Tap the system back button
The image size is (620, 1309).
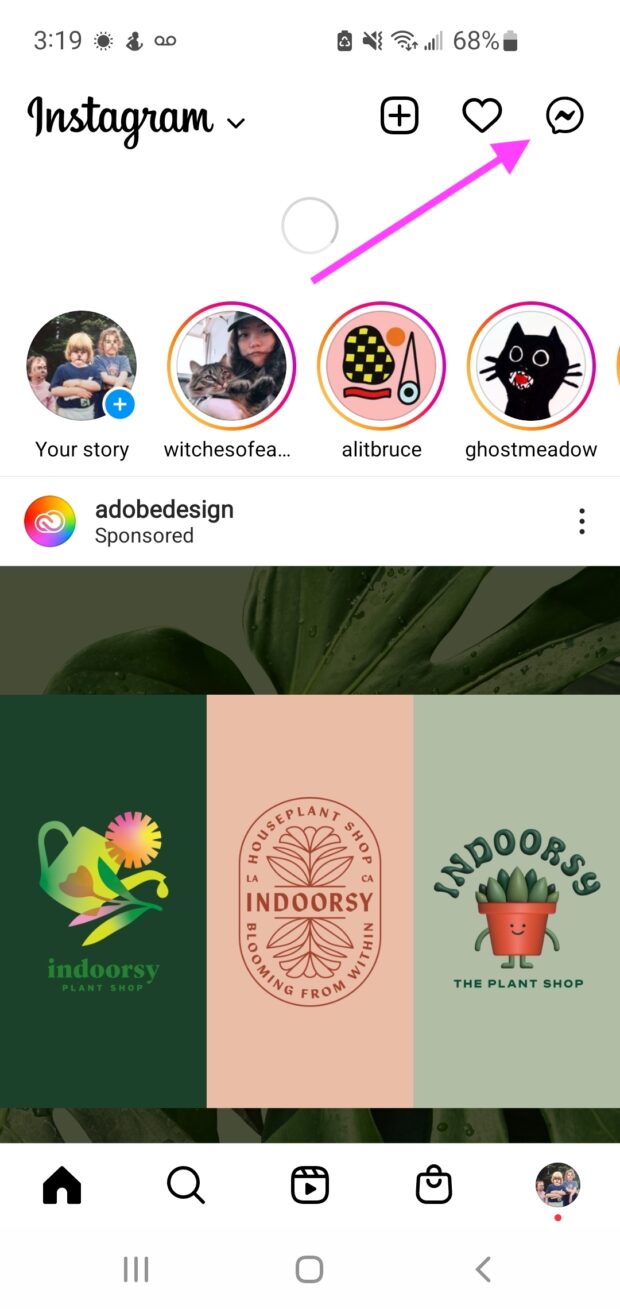point(483,1270)
